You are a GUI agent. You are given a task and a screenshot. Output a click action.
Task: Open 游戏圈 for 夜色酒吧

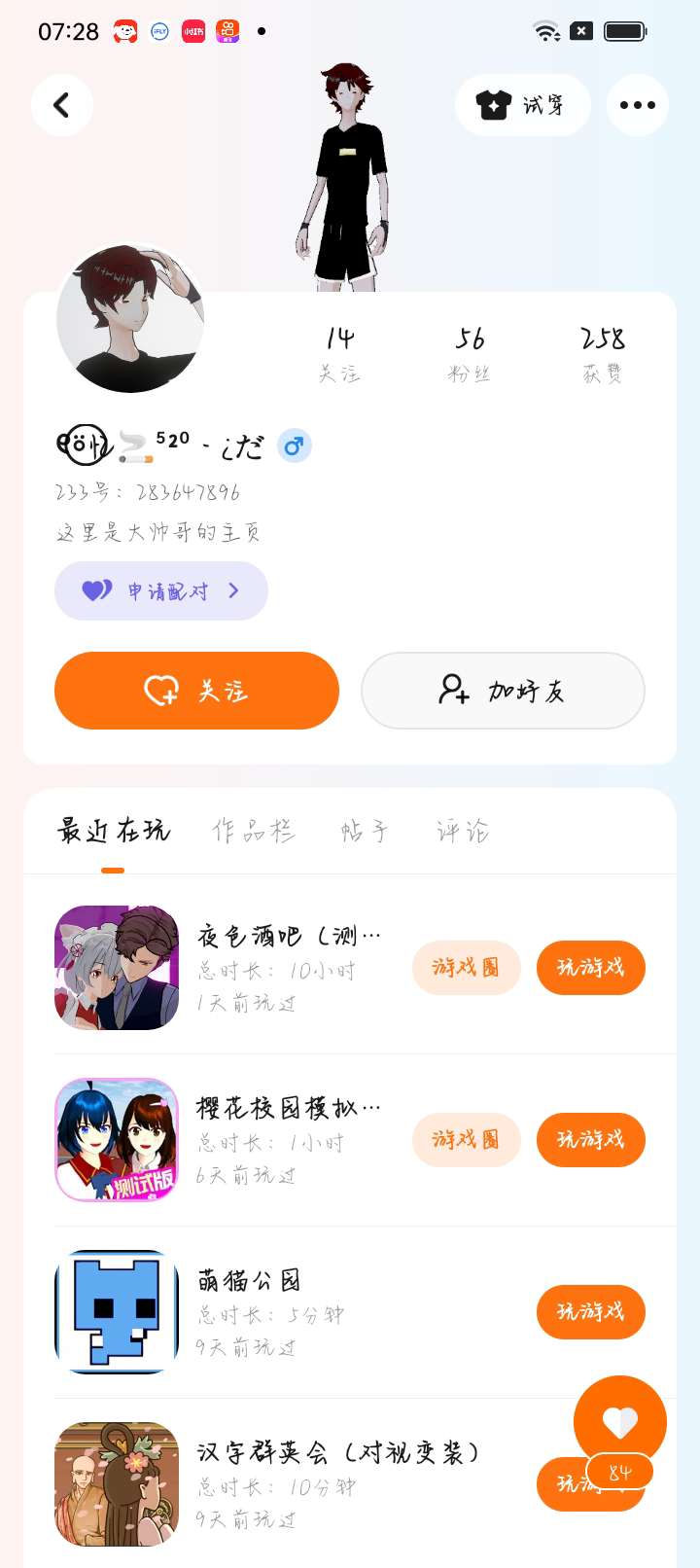point(467,968)
